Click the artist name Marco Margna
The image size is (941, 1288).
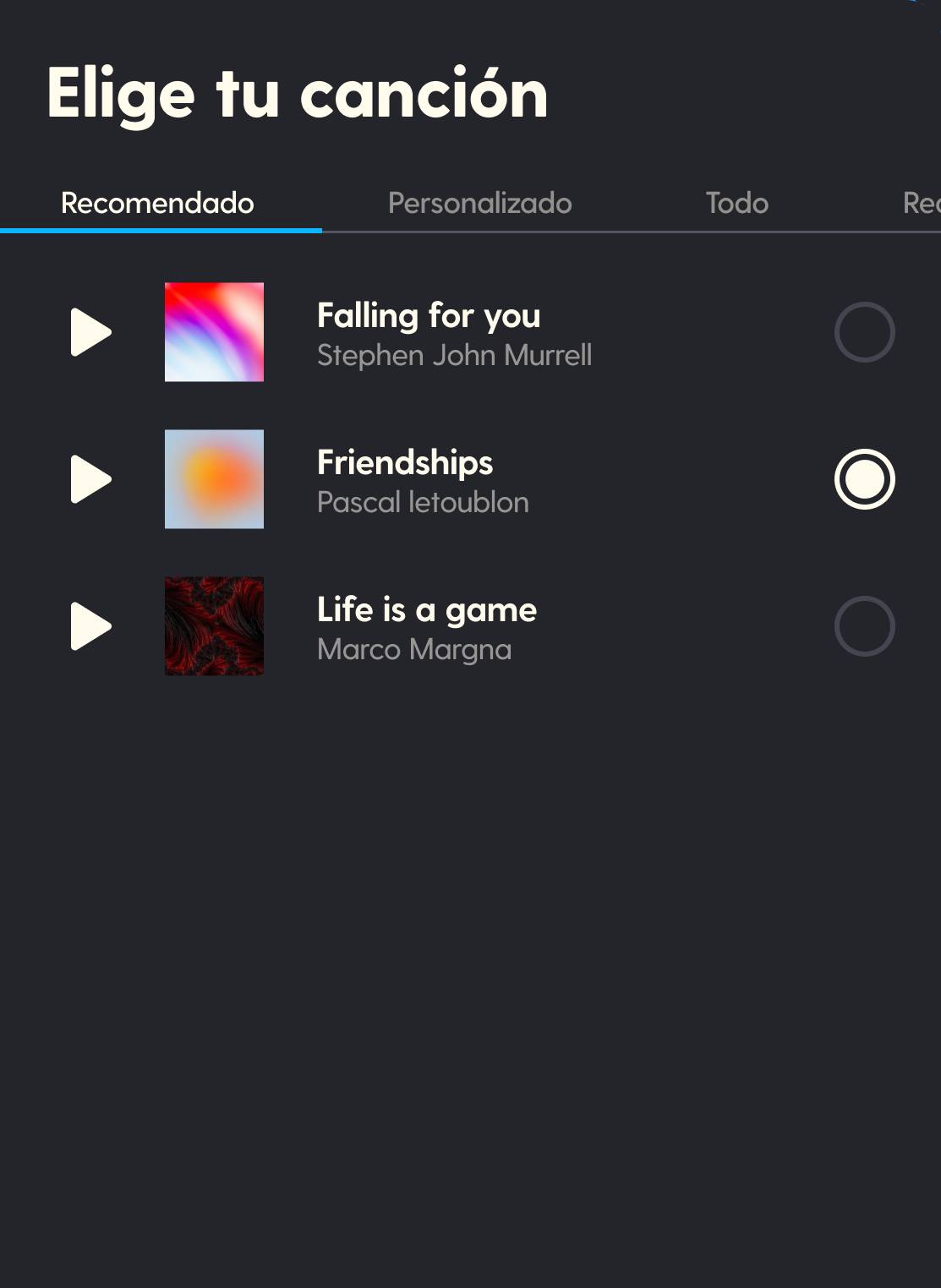coord(413,650)
